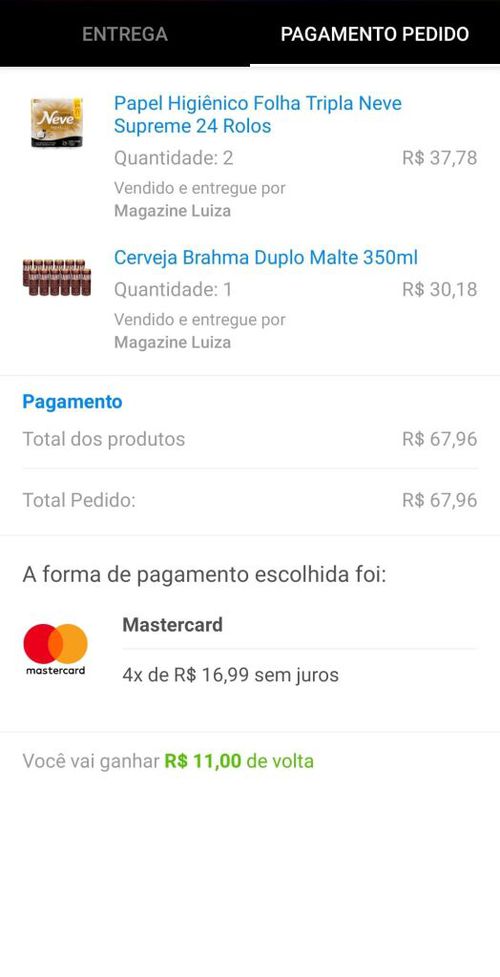Screen dimensions: 500x977
Task: Select the Pagamento Pedido tab
Action: coord(375,34)
